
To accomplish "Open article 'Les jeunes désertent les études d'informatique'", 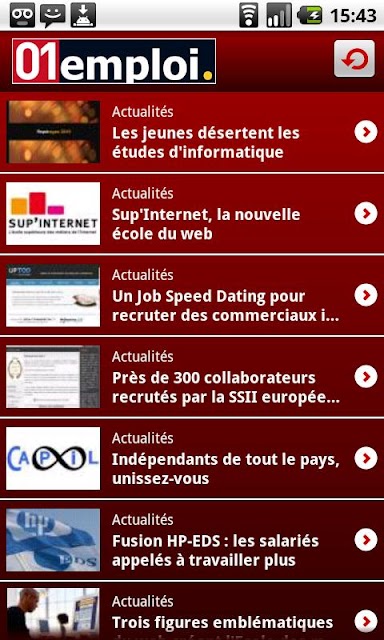I will pos(192,132).
